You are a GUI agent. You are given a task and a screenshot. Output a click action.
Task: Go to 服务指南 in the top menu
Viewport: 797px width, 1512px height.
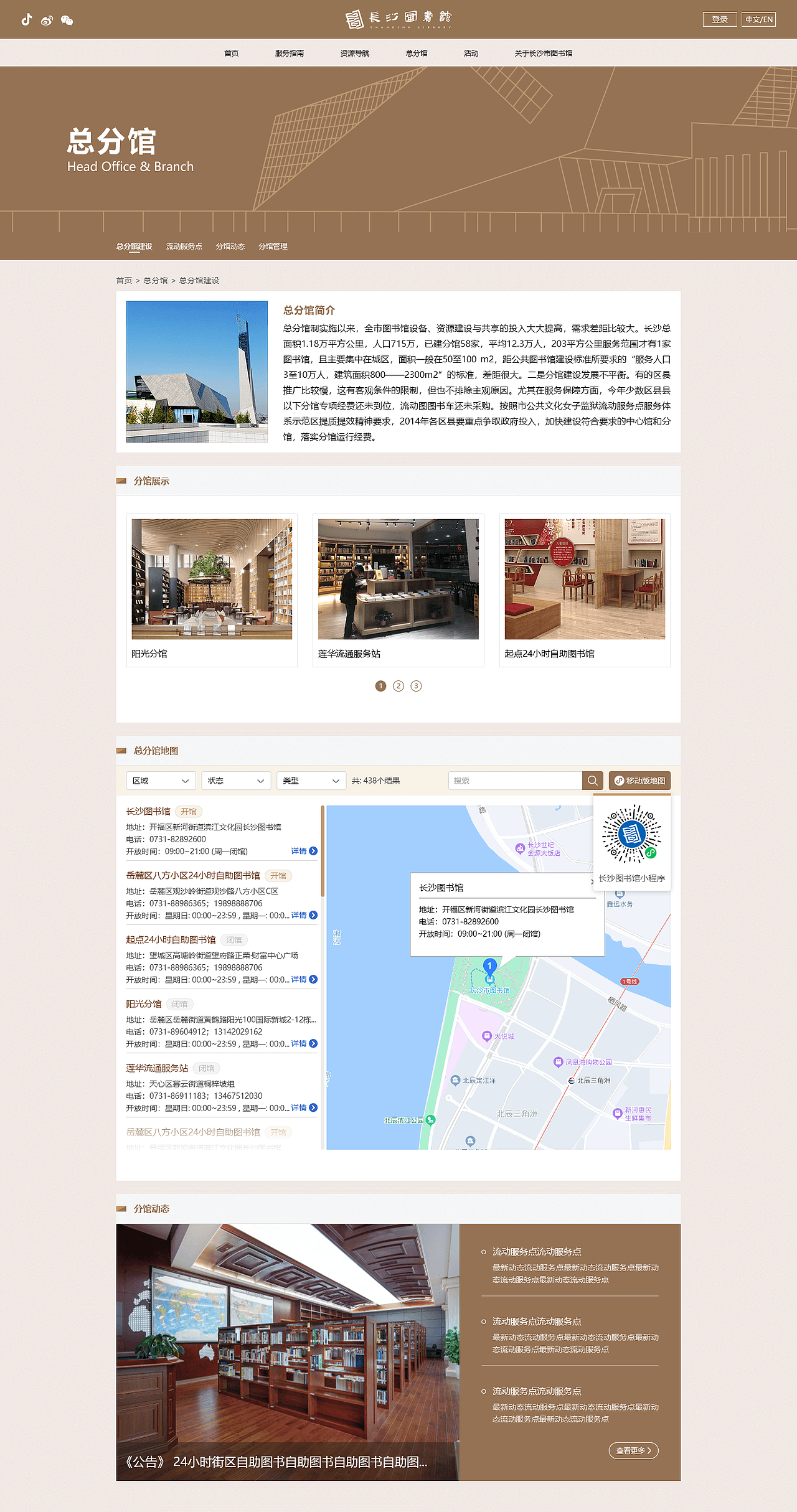290,53
